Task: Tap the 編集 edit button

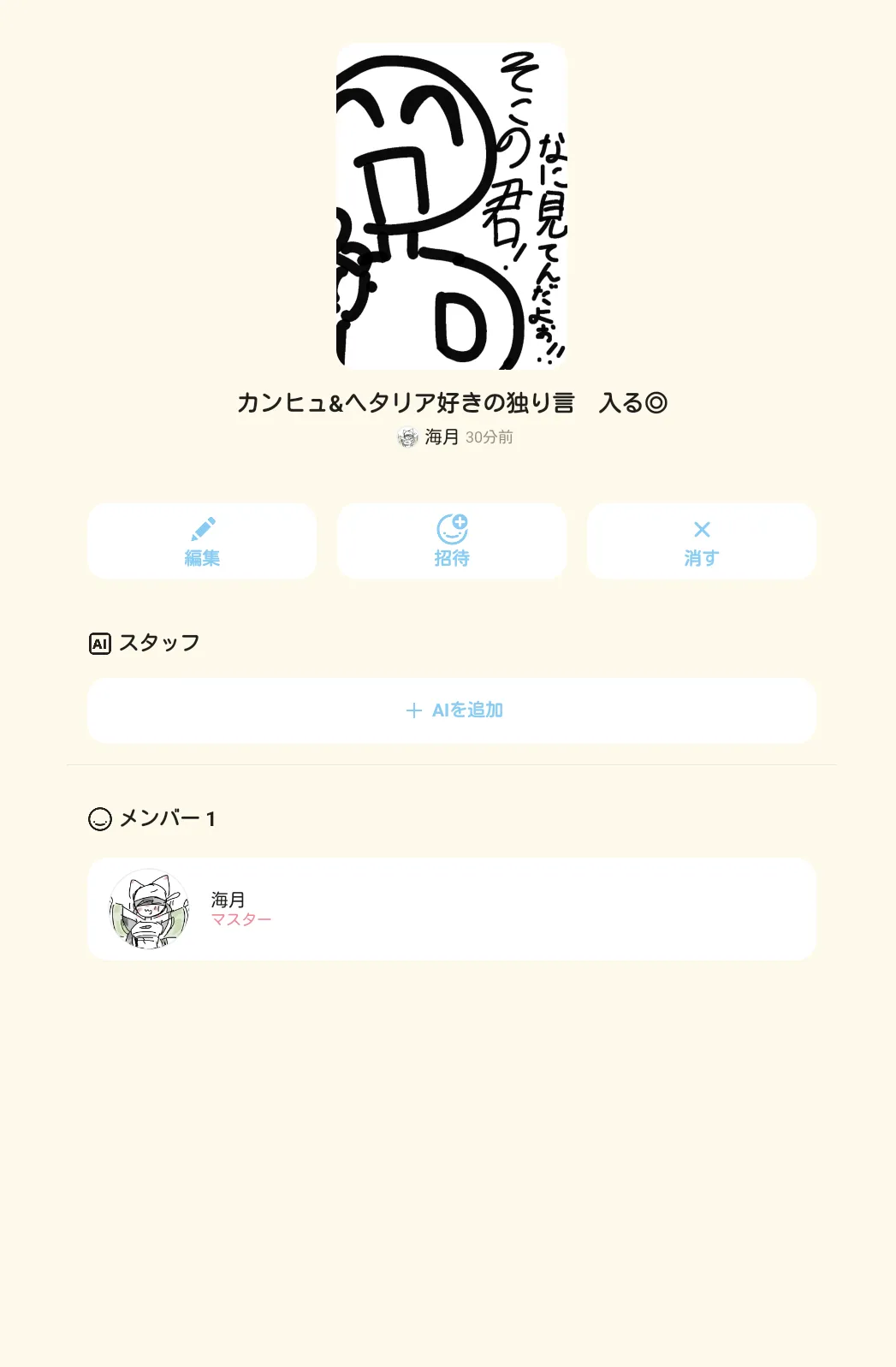Action: [x=202, y=541]
